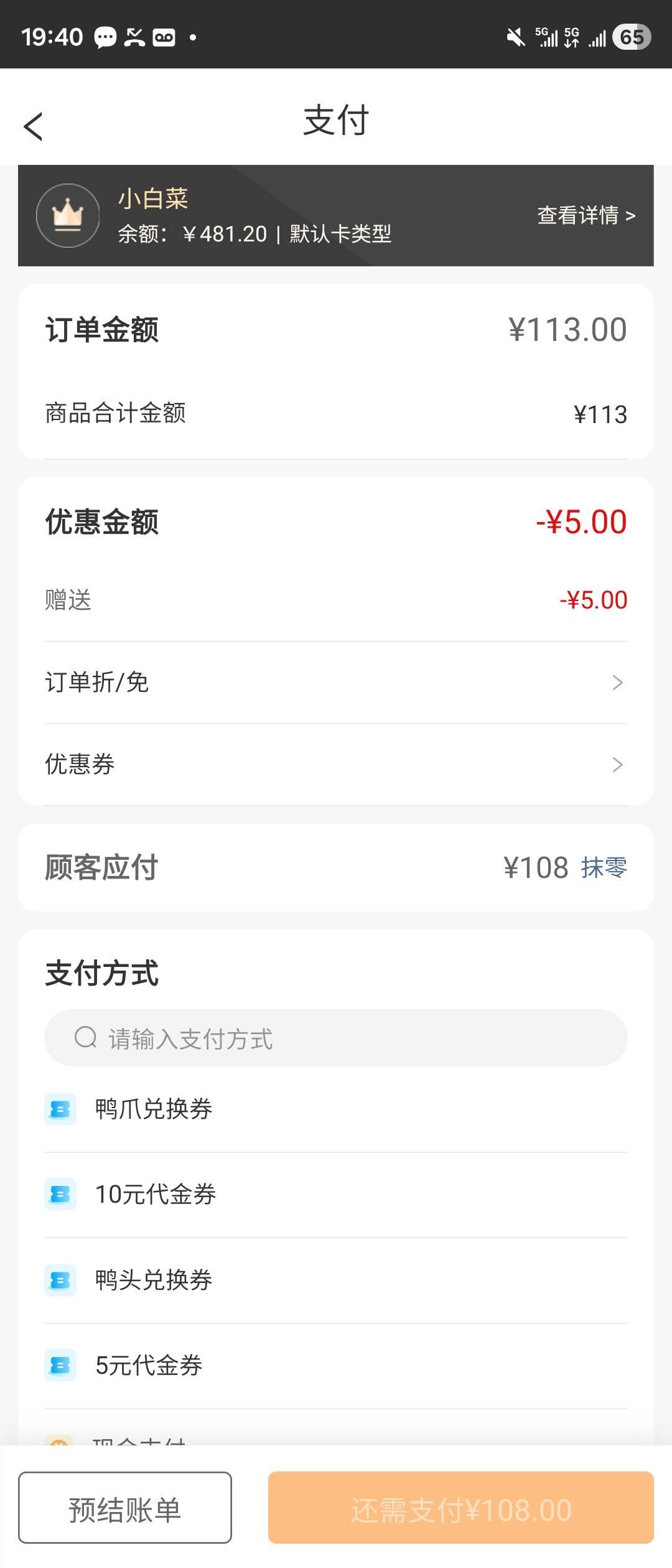Open the 优惠券 coupon selection

tap(336, 765)
